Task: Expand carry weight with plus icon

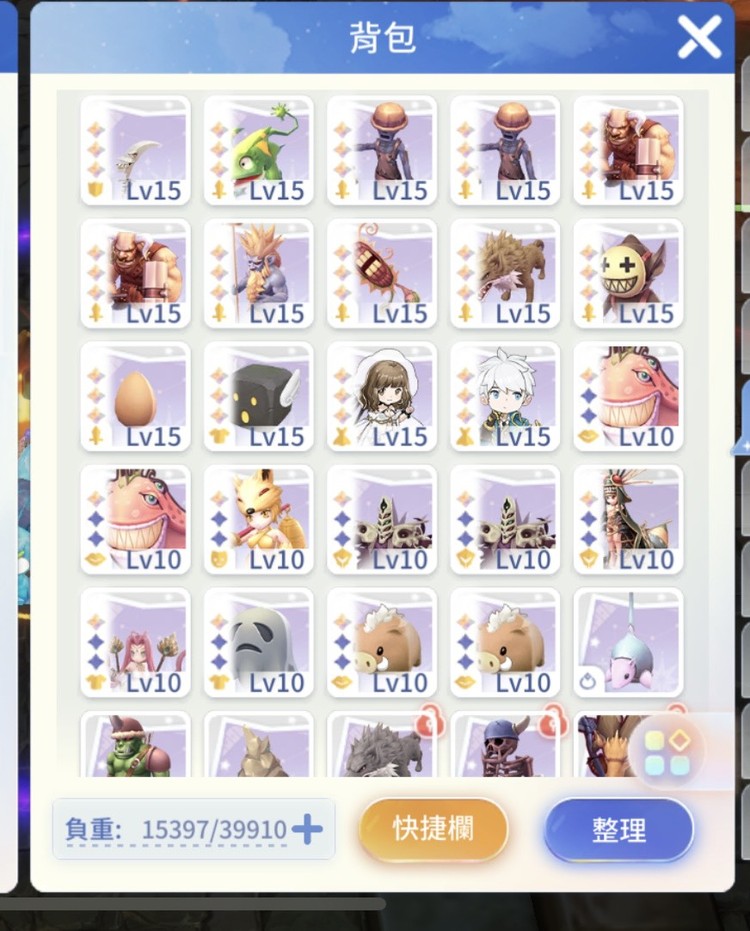Action: (307, 829)
